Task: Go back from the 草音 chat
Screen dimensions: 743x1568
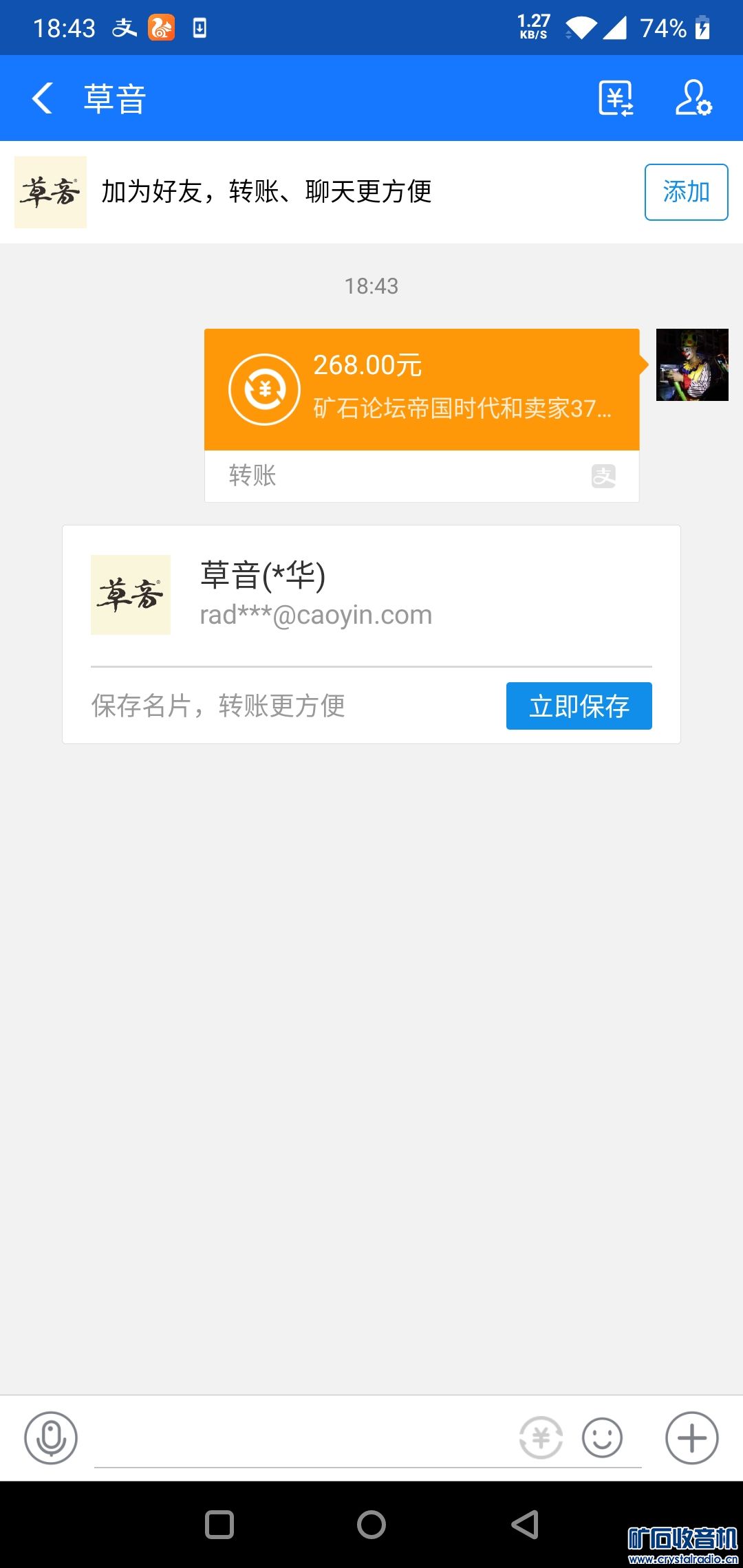Action: pyautogui.click(x=43, y=98)
